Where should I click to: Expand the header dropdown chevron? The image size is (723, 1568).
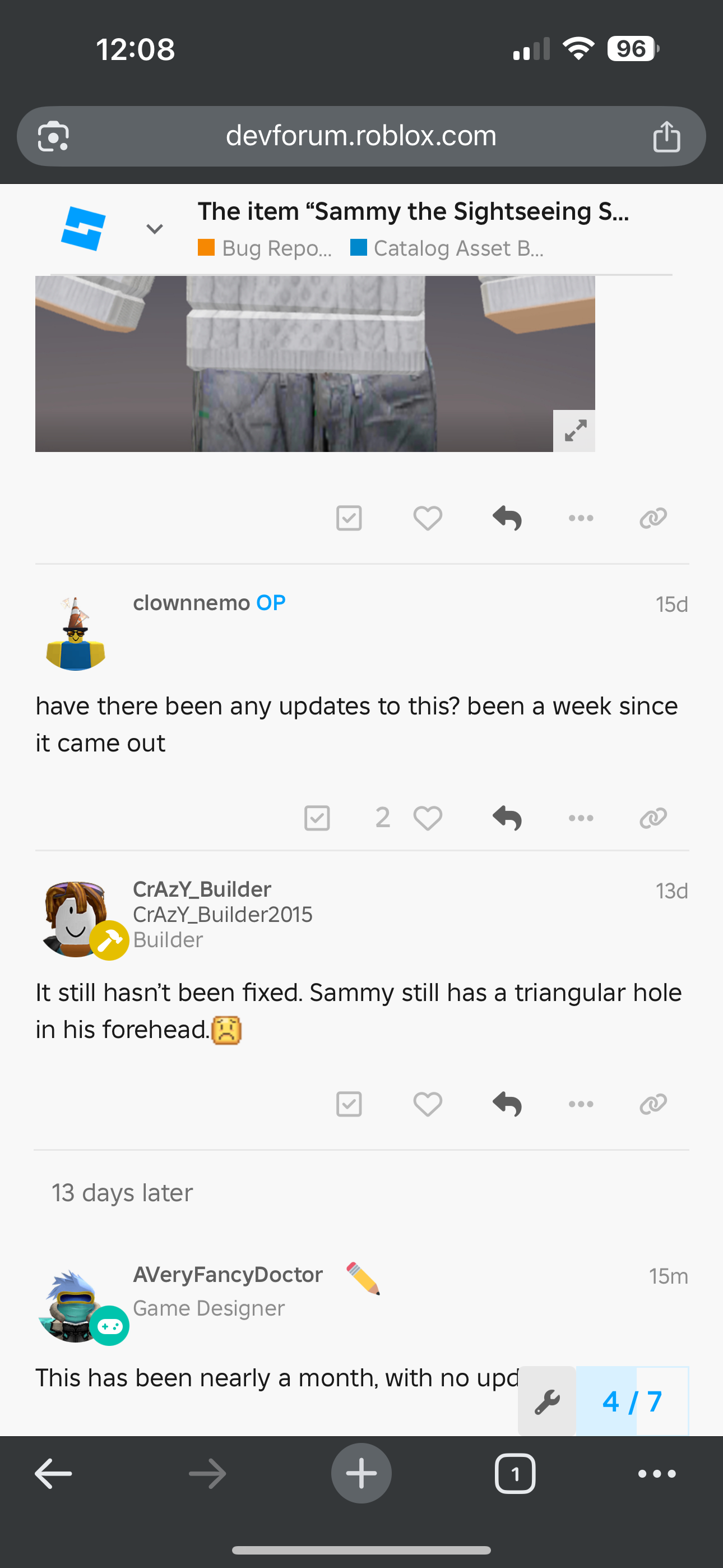155,229
